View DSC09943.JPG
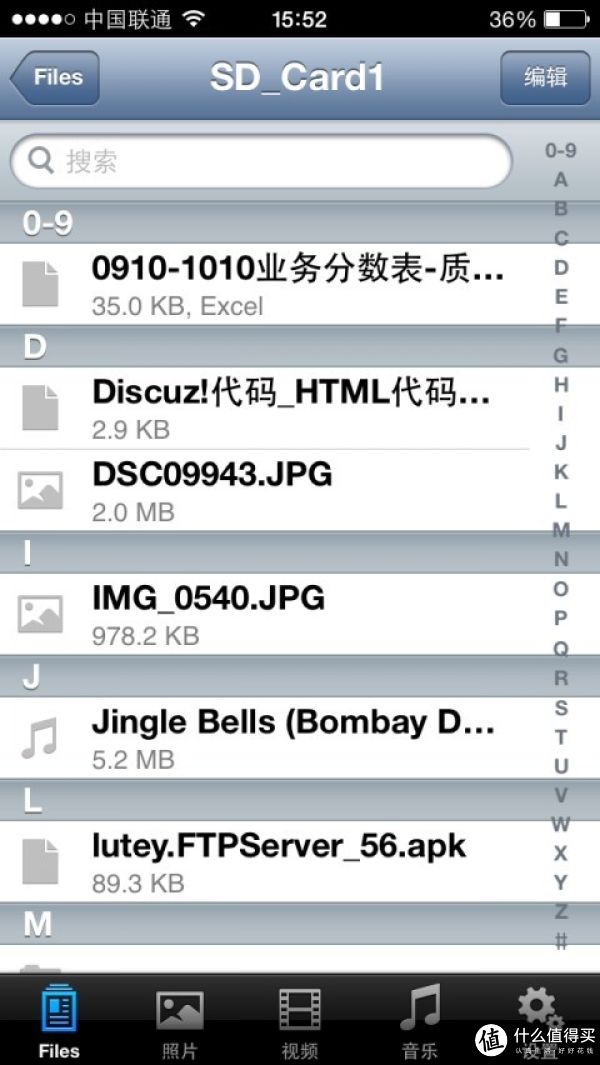600x1065 pixels. pyautogui.click(x=265, y=490)
